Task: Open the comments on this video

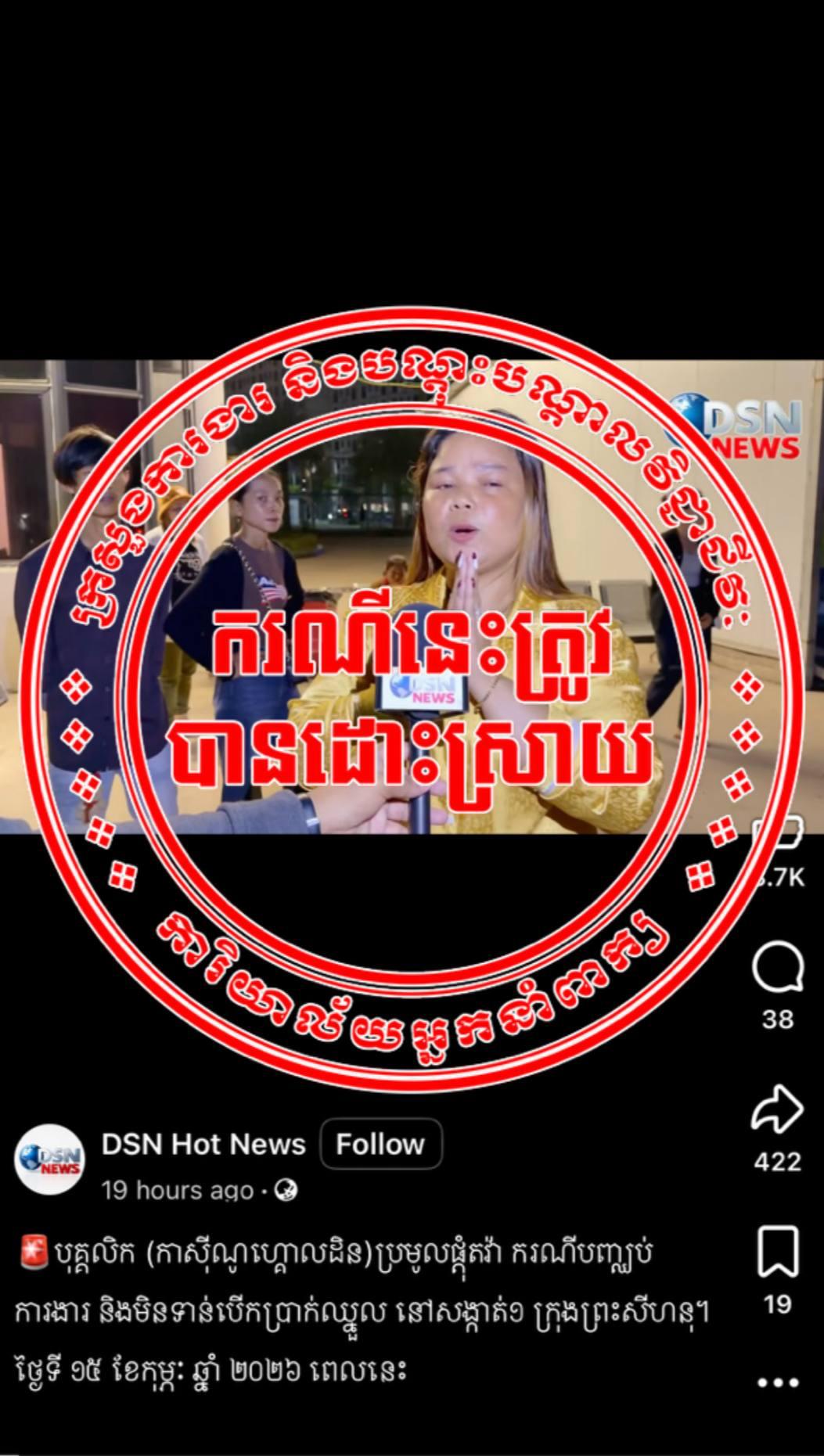Action: click(777, 969)
